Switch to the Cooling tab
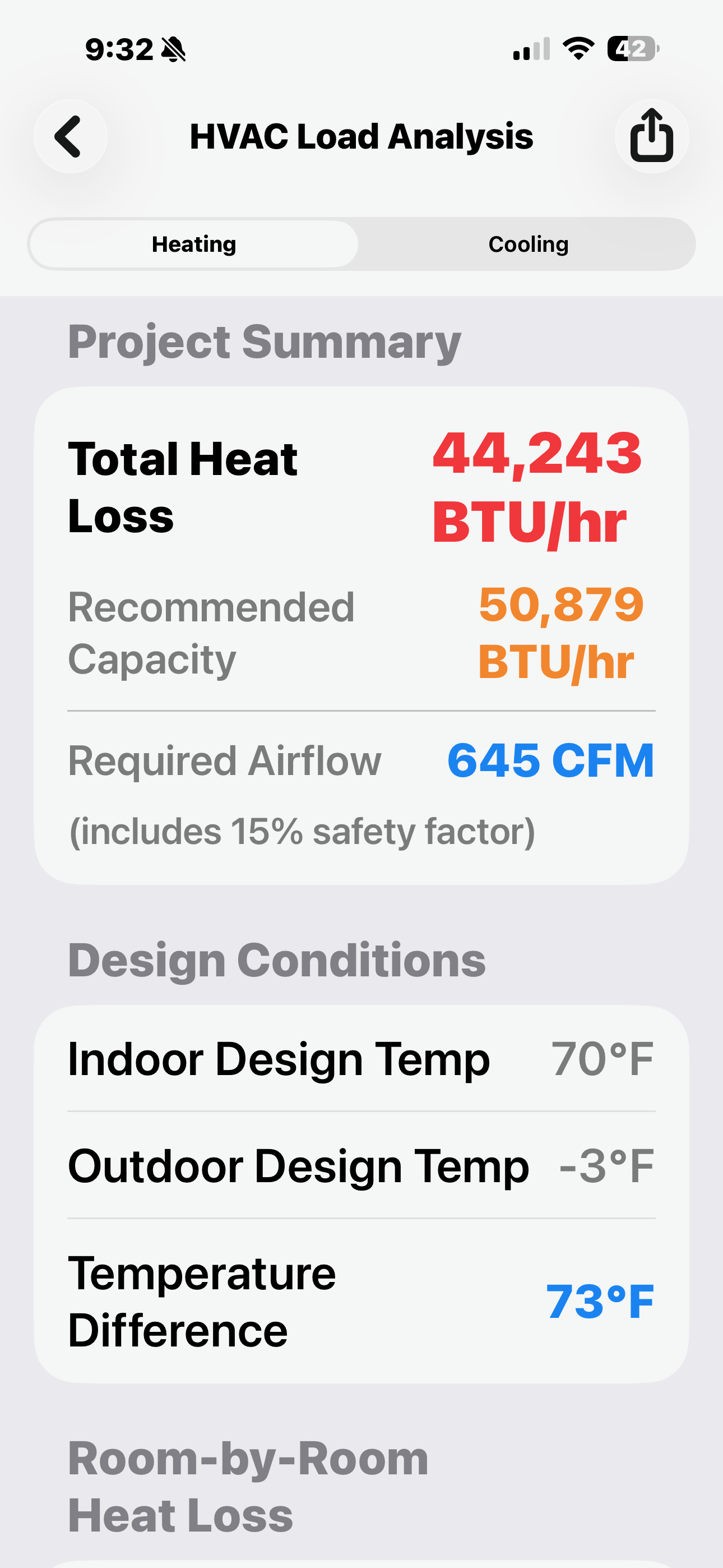Image resolution: width=723 pixels, height=1568 pixels. 527,244
